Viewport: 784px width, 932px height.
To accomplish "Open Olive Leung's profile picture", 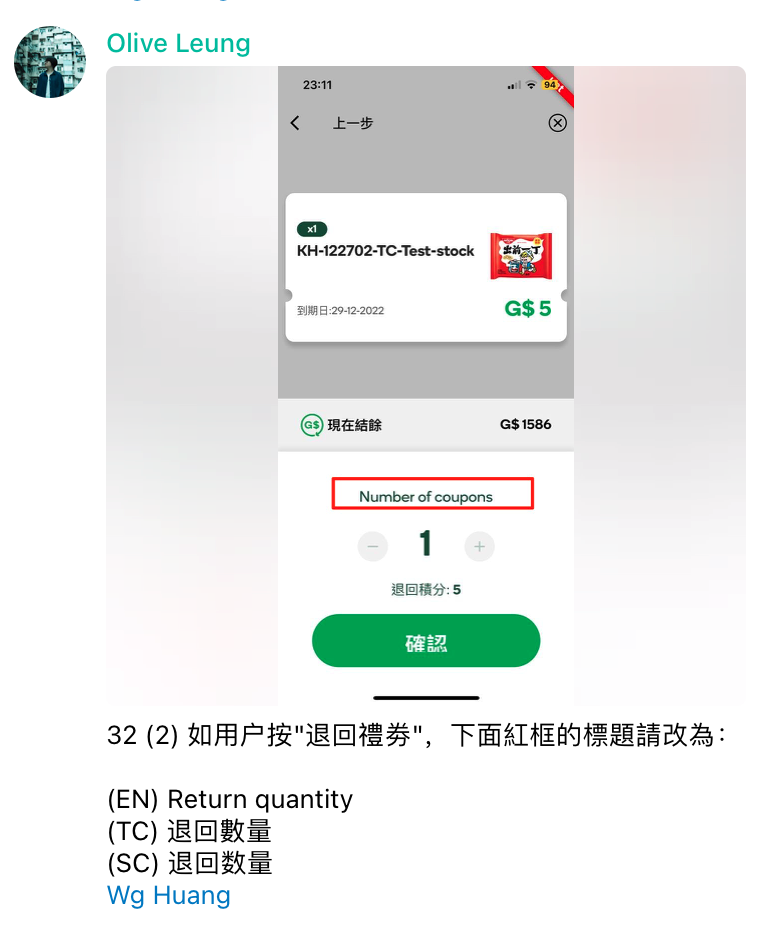I will 50,62.
